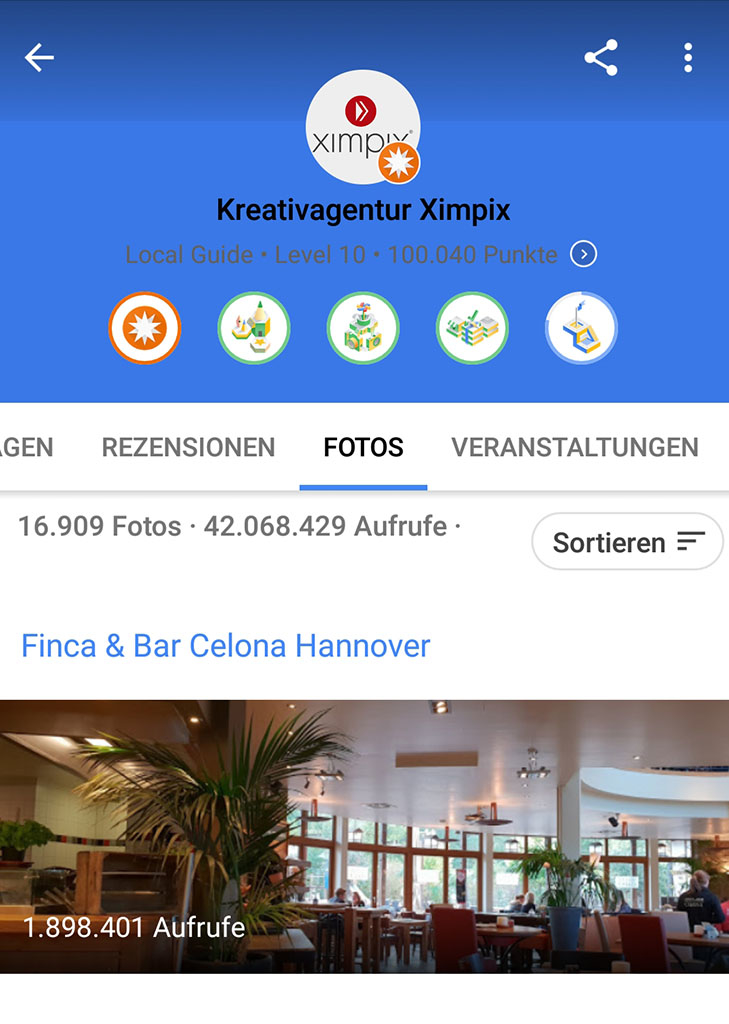729x1024 pixels.
Task: Select the second Local Guide badge
Action: pos(253,328)
